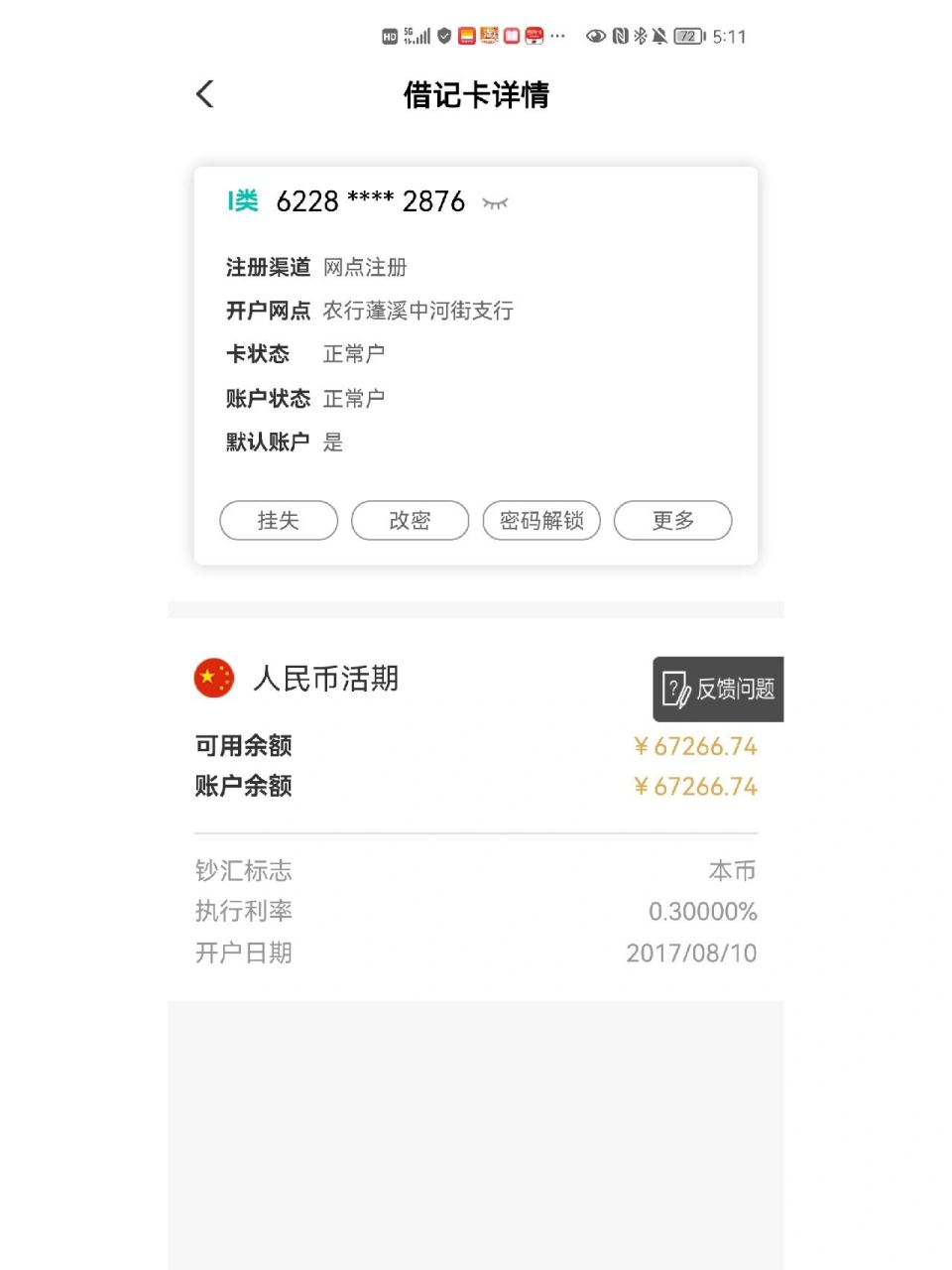Screen dimensions: 952x1270
Task: Open the feedback pen icon
Action: pos(675,688)
